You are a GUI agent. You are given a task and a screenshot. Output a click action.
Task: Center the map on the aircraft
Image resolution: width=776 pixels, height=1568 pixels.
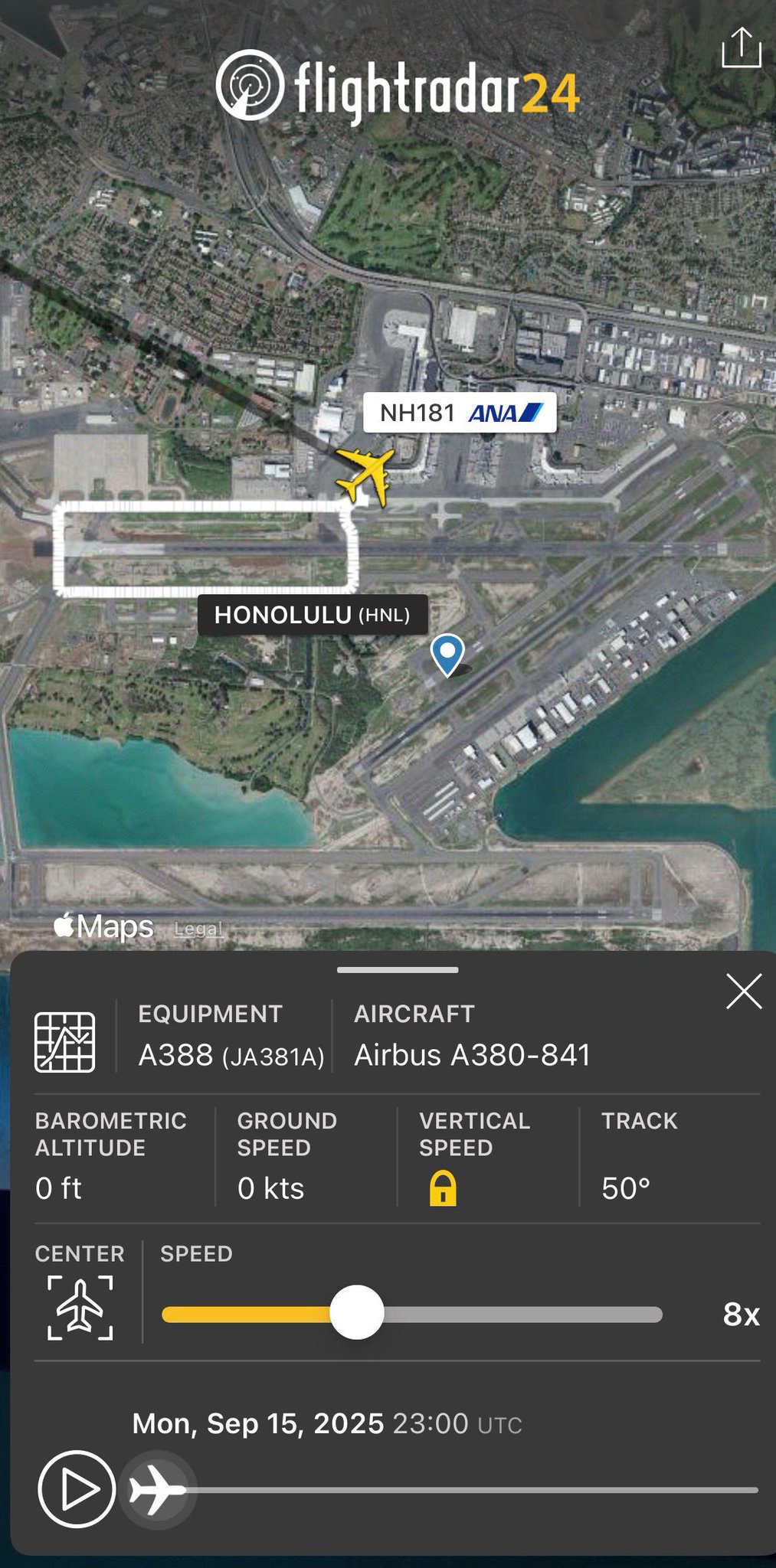(x=80, y=1307)
